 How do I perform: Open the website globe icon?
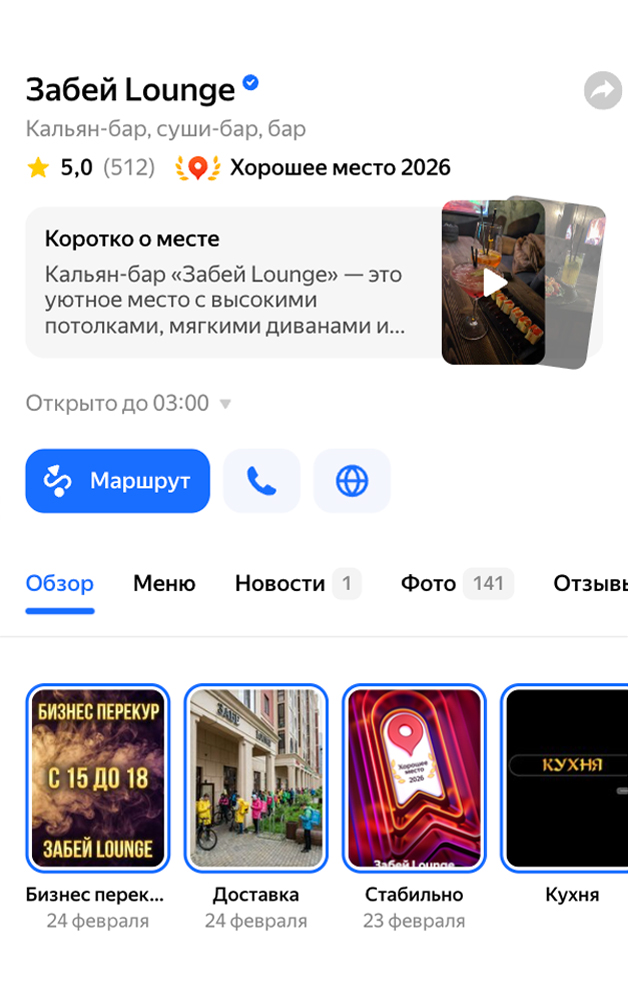(352, 481)
